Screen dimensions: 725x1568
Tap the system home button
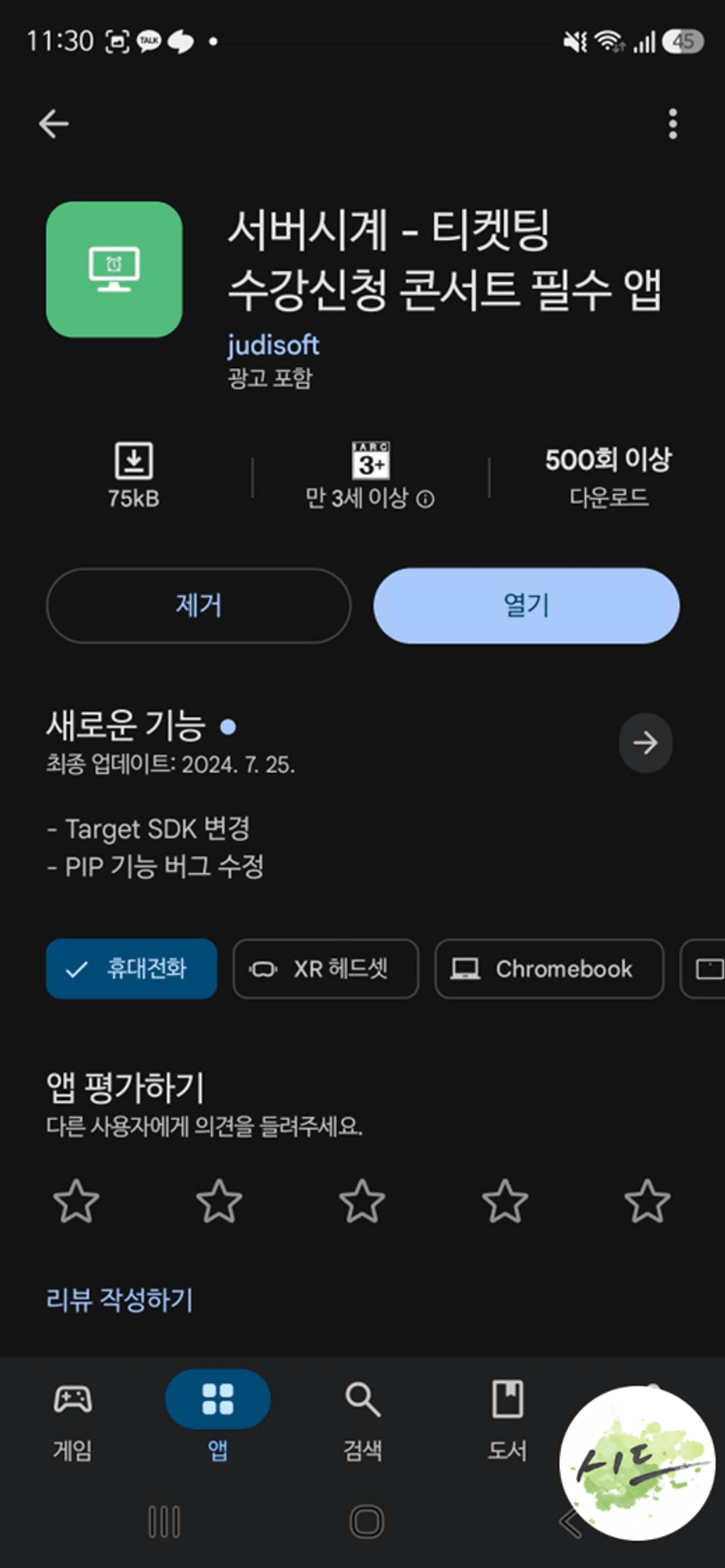[366, 1522]
